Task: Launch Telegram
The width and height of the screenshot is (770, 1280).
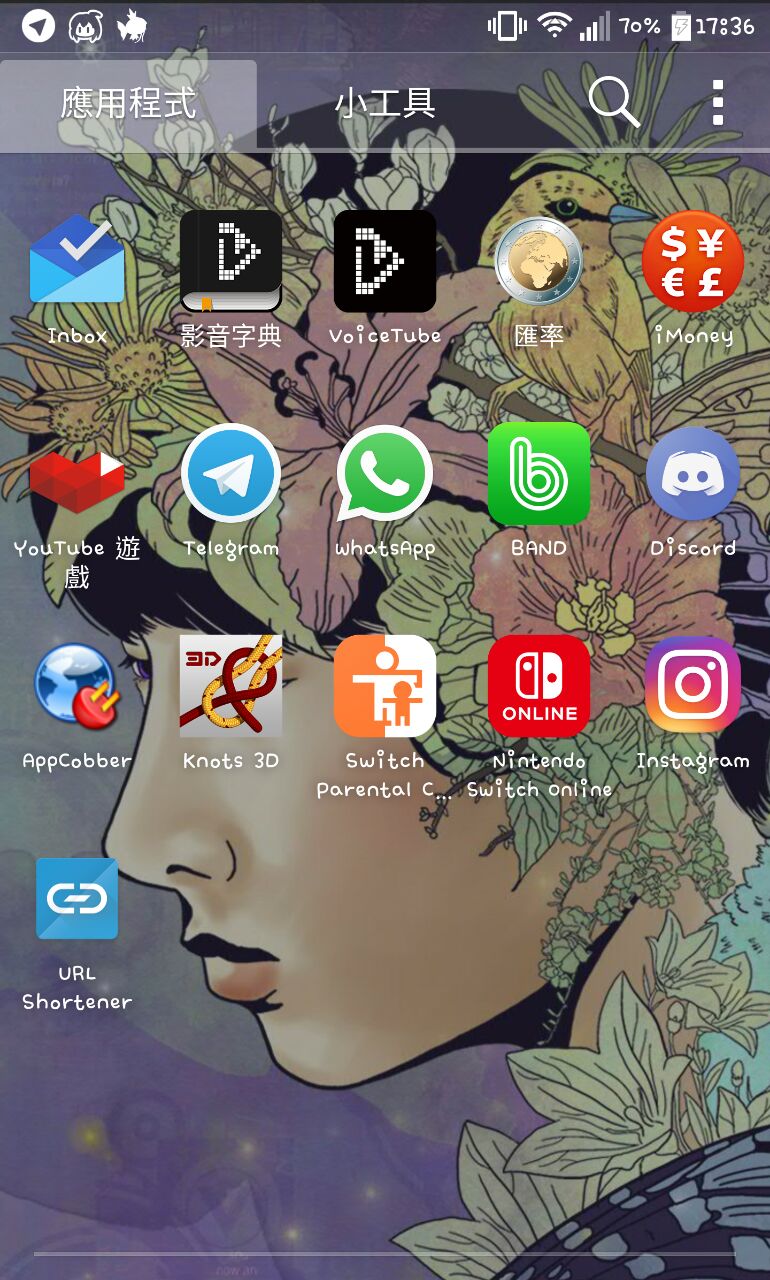Action: [231, 474]
